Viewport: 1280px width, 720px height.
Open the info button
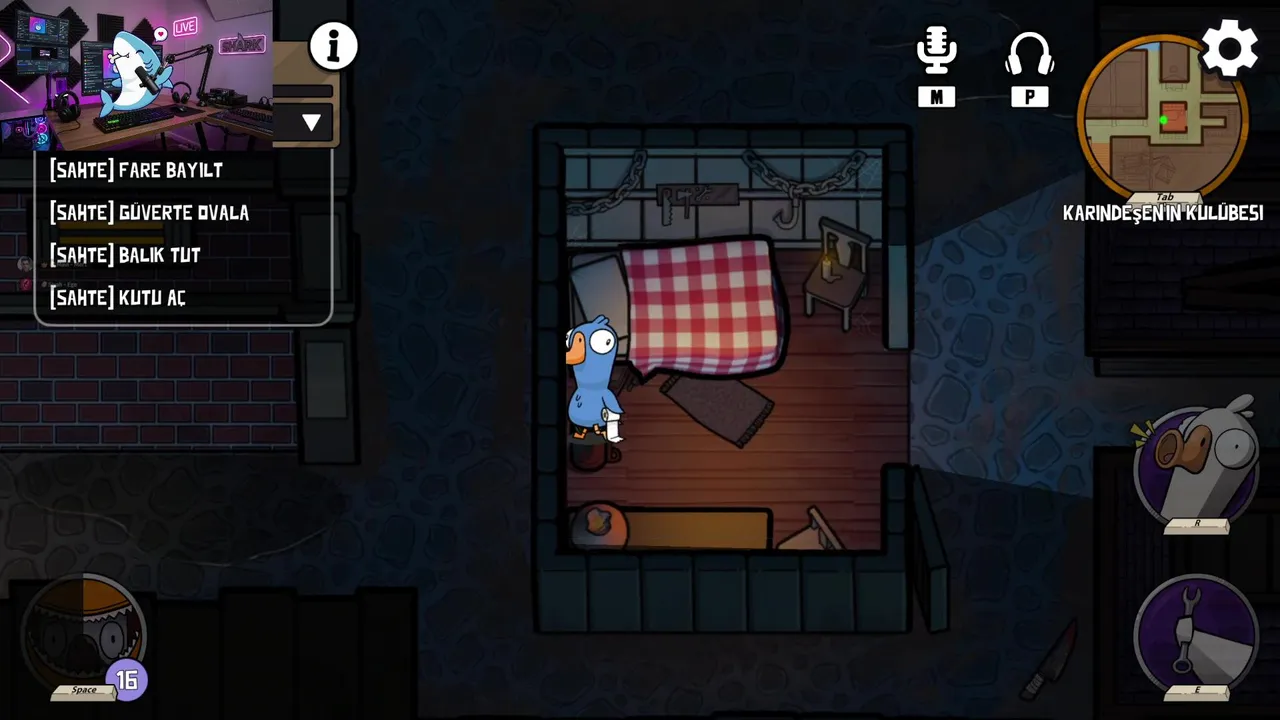click(x=333, y=46)
